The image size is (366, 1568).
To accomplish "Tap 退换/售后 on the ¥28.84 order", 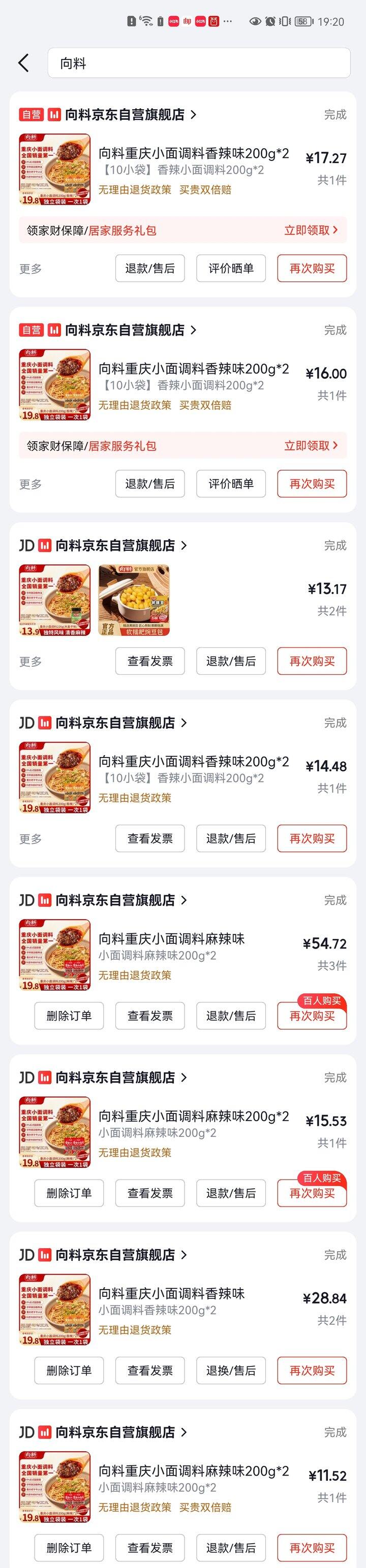I will click(x=231, y=1370).
